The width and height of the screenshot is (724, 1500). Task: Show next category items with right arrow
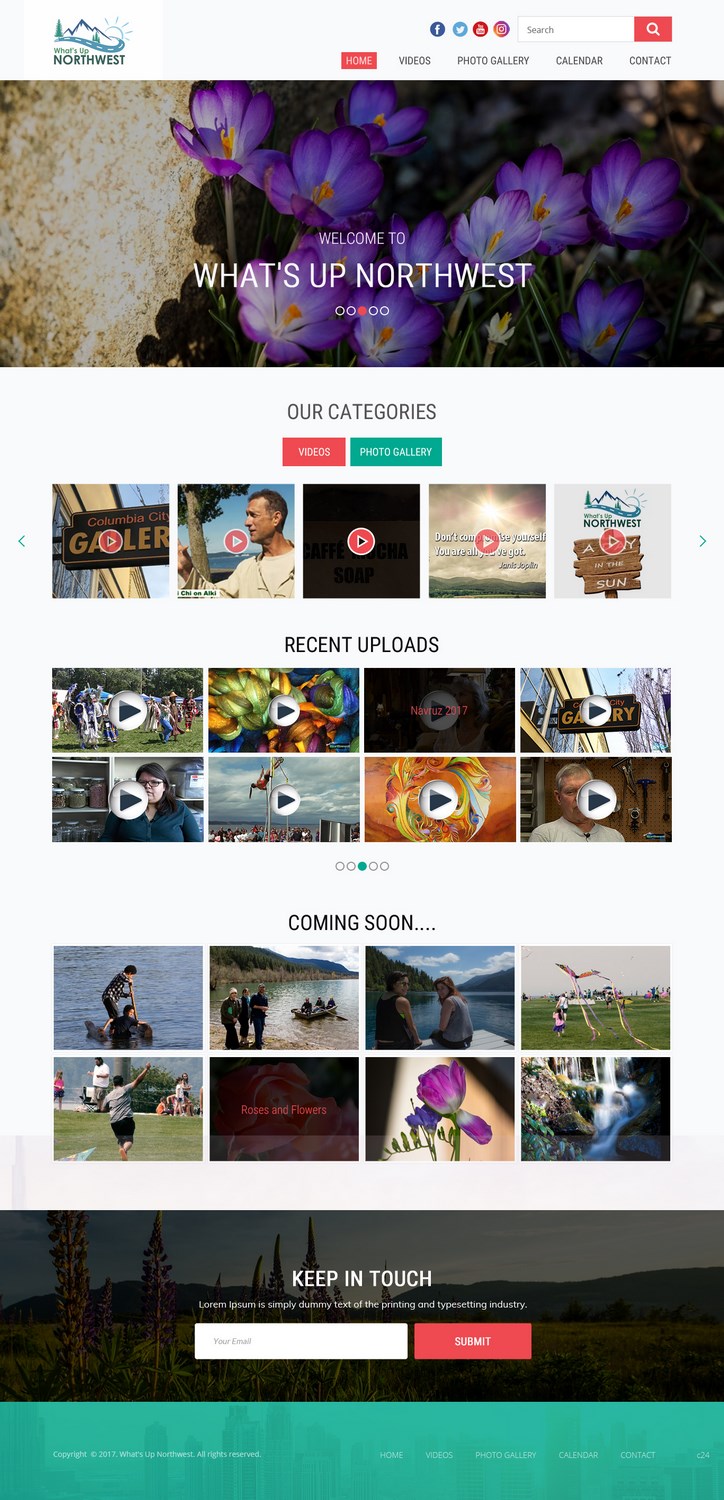[702, 541]
